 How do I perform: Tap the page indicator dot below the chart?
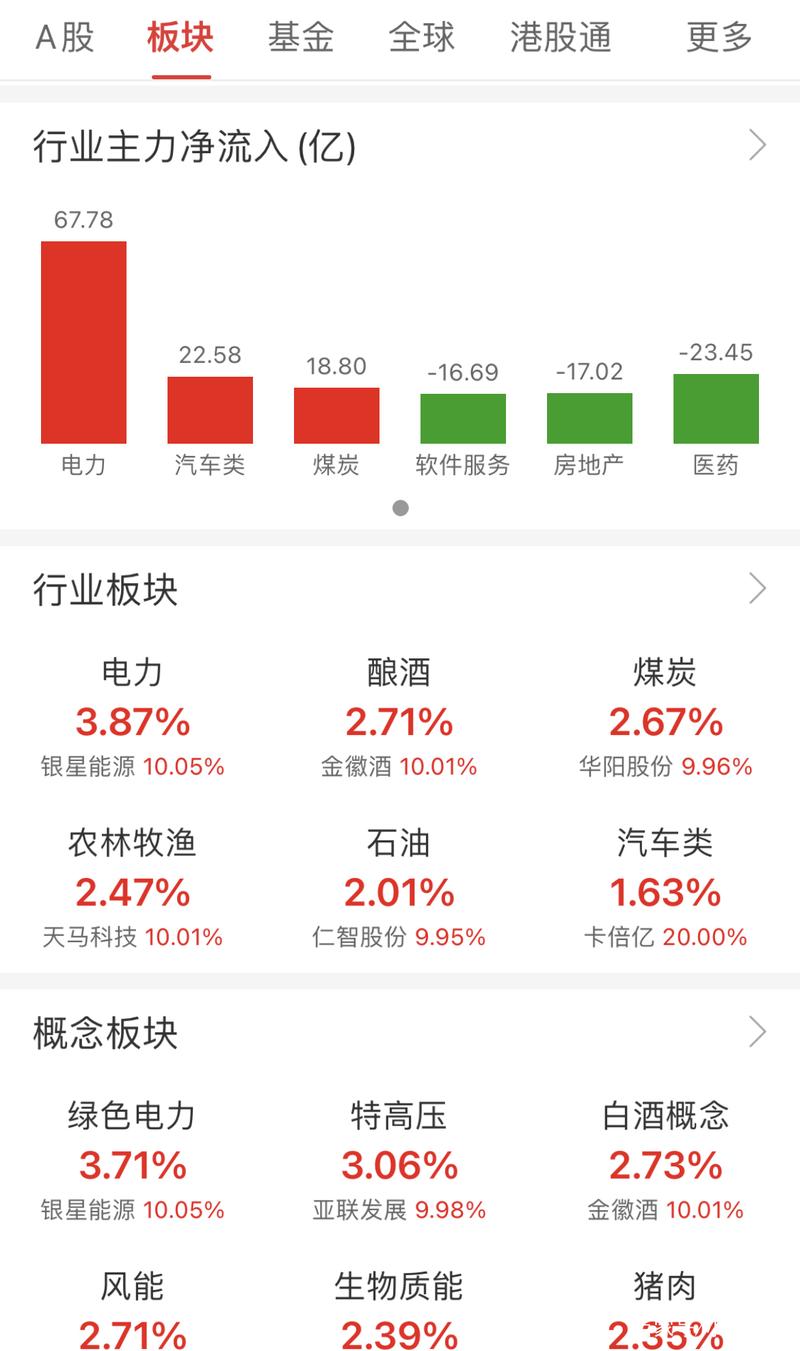coord(400,508)
